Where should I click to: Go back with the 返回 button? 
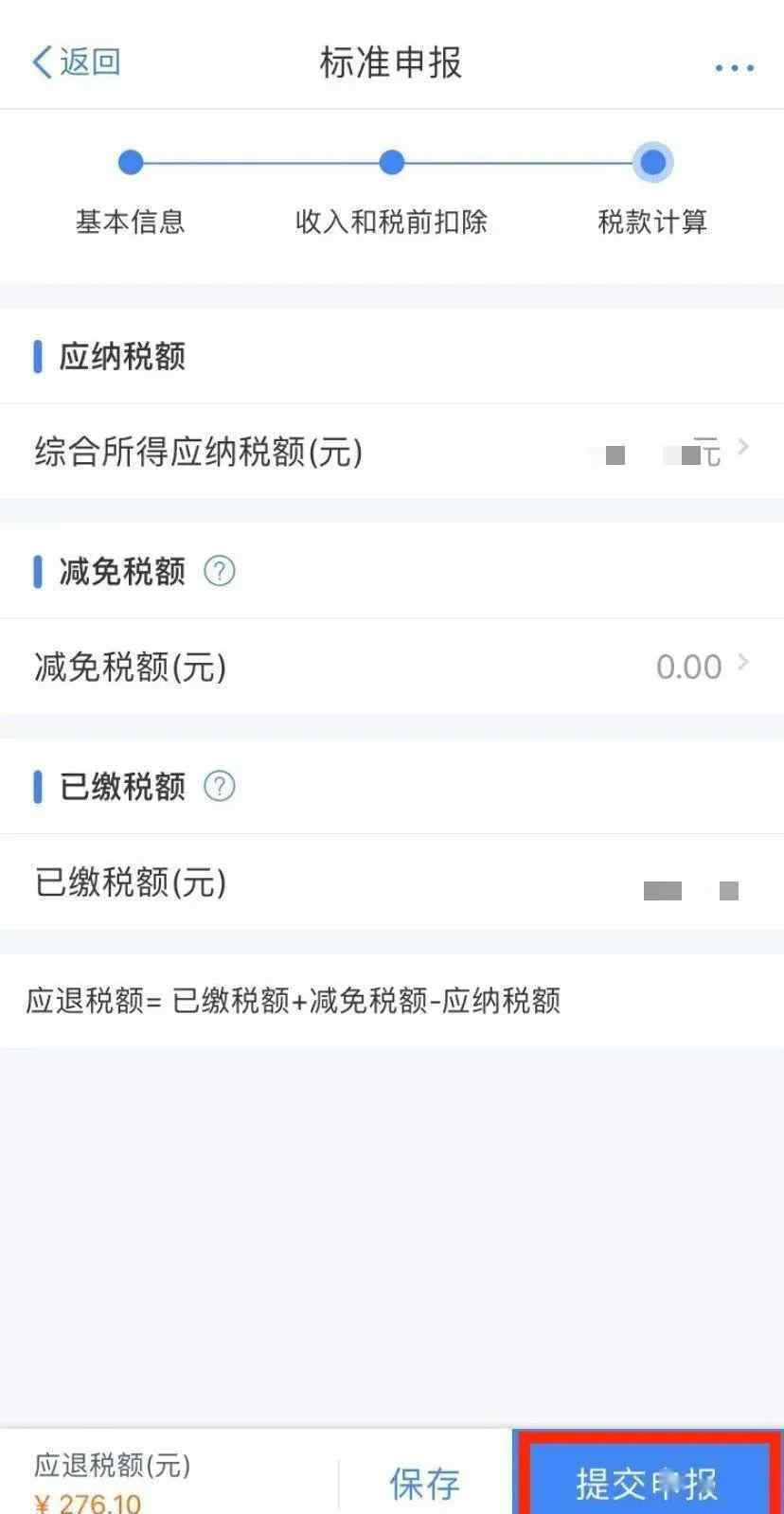76,62
